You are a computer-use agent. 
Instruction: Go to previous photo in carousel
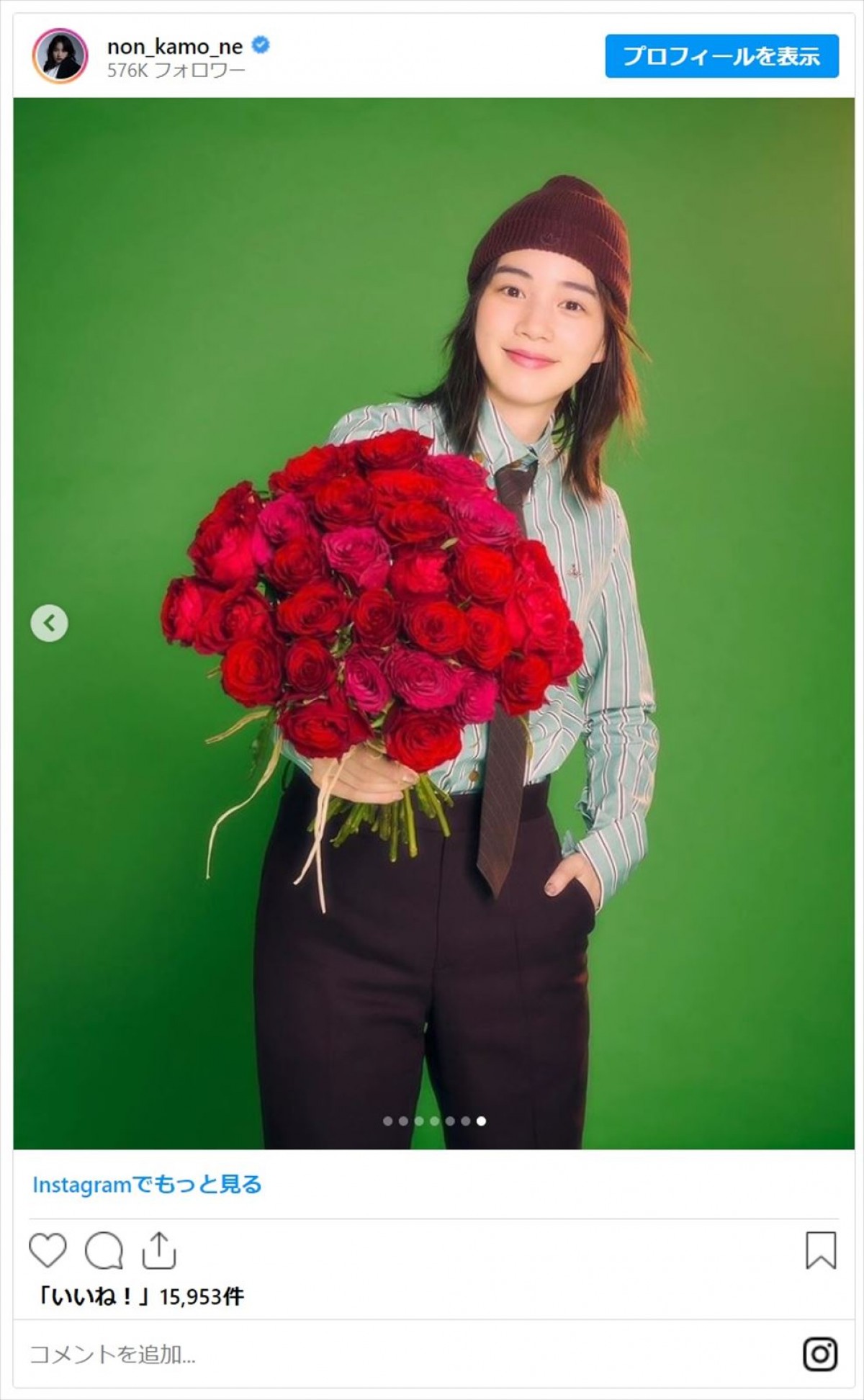[x=49, y=623]
